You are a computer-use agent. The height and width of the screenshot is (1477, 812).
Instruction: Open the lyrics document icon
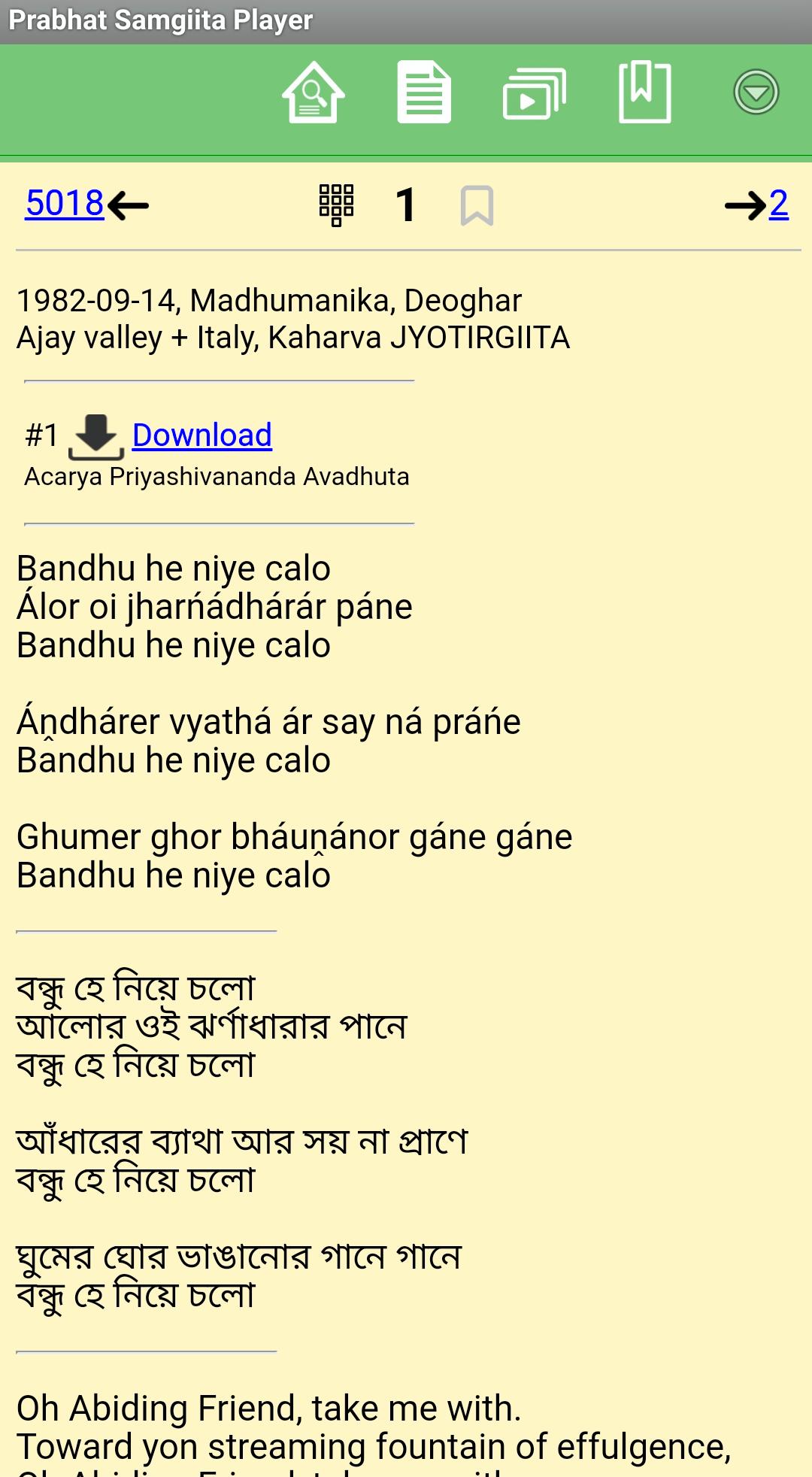(424, 93)
